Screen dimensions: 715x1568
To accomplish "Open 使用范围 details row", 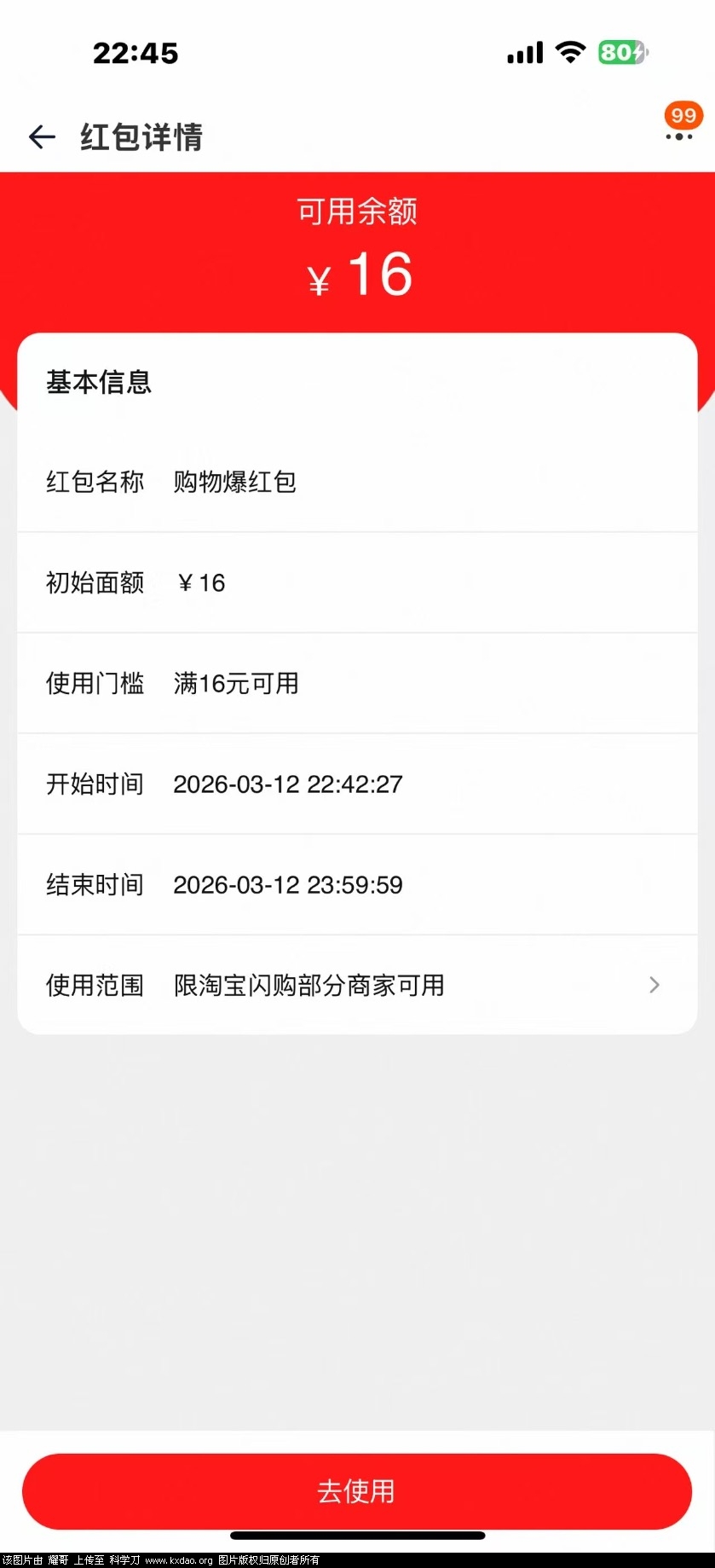I will (x=357, y=985).
